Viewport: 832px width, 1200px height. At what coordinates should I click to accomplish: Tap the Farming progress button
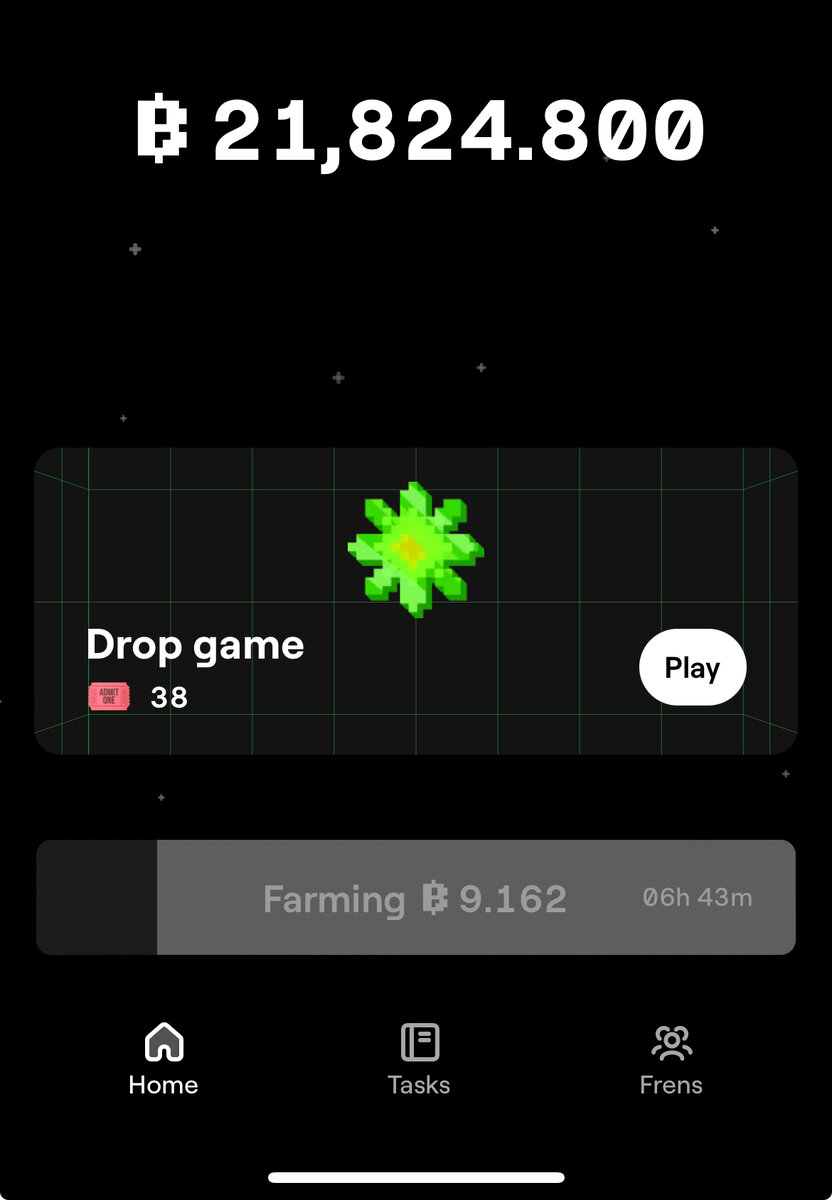(416, 898)
